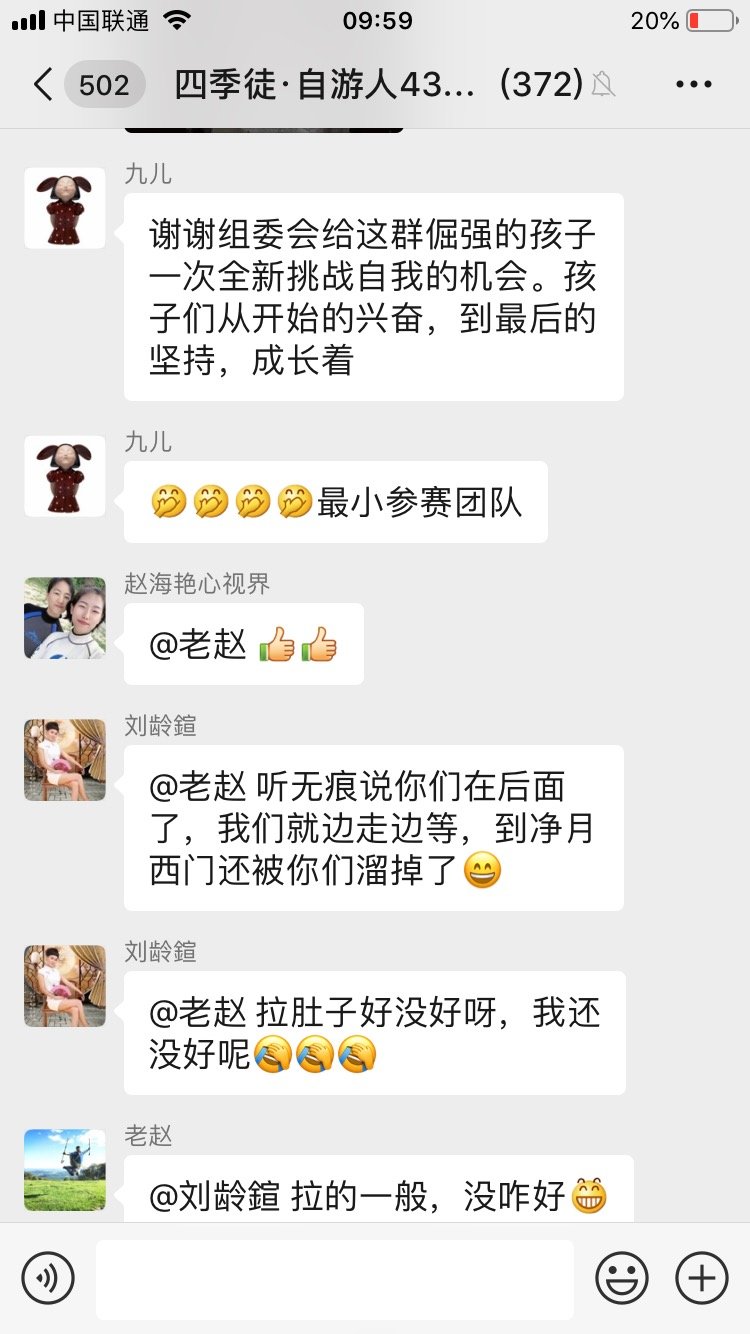Open the plus attachment menu

pos(702,1278)
